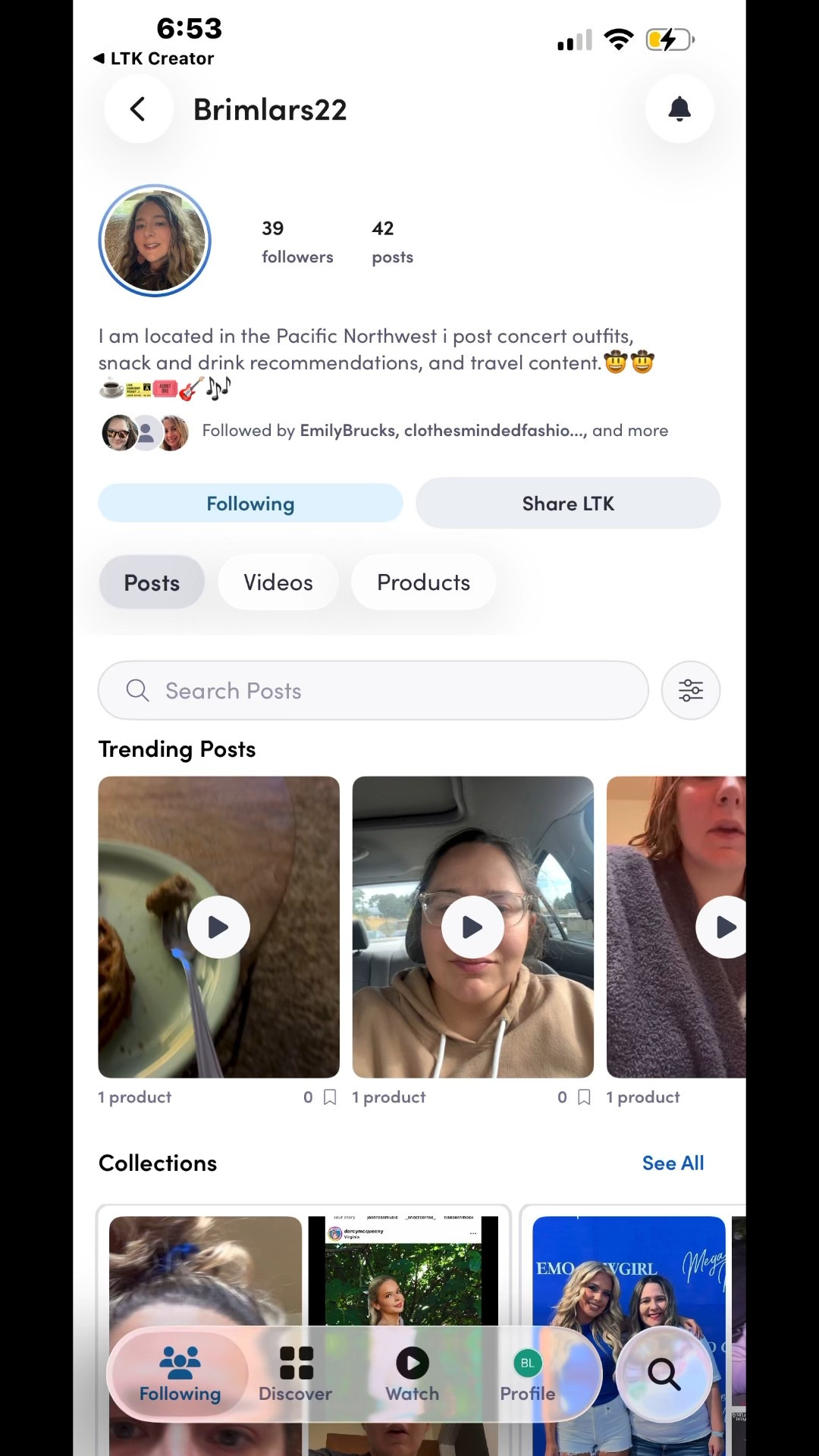
Task: Tap the Following button to unfollow
Action: coord(250,504)
